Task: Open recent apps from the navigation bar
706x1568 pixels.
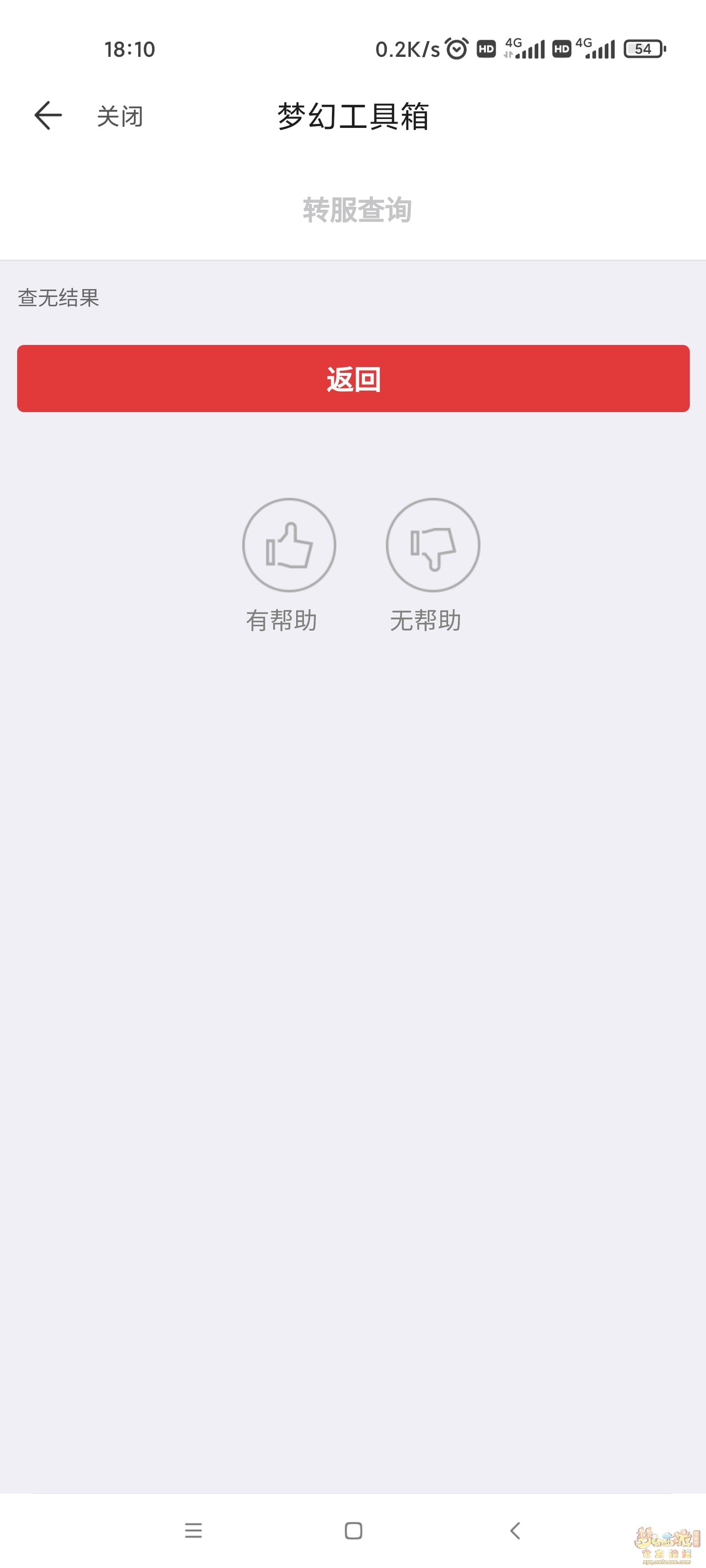Action: click(x=193, y=1530)
